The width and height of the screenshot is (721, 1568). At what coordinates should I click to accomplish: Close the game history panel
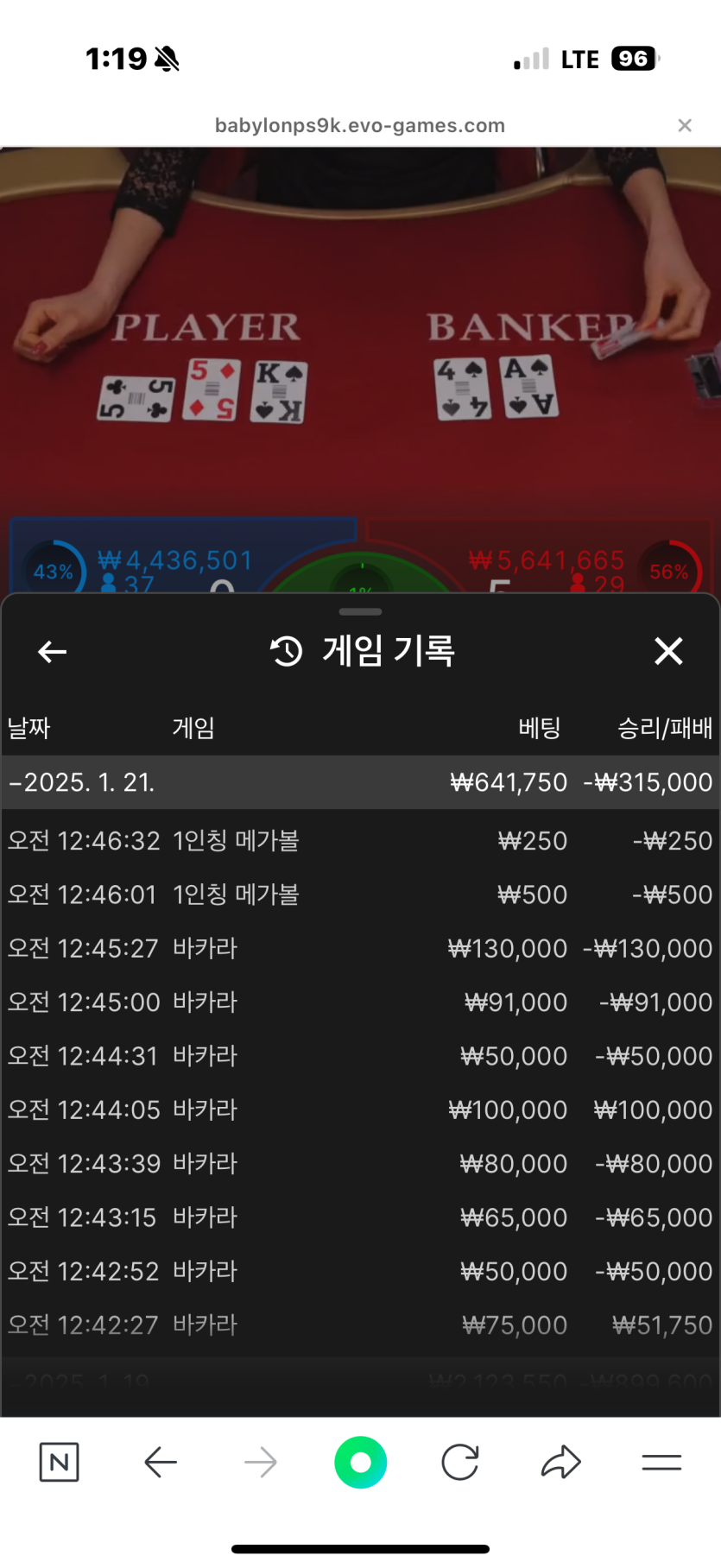668,651
